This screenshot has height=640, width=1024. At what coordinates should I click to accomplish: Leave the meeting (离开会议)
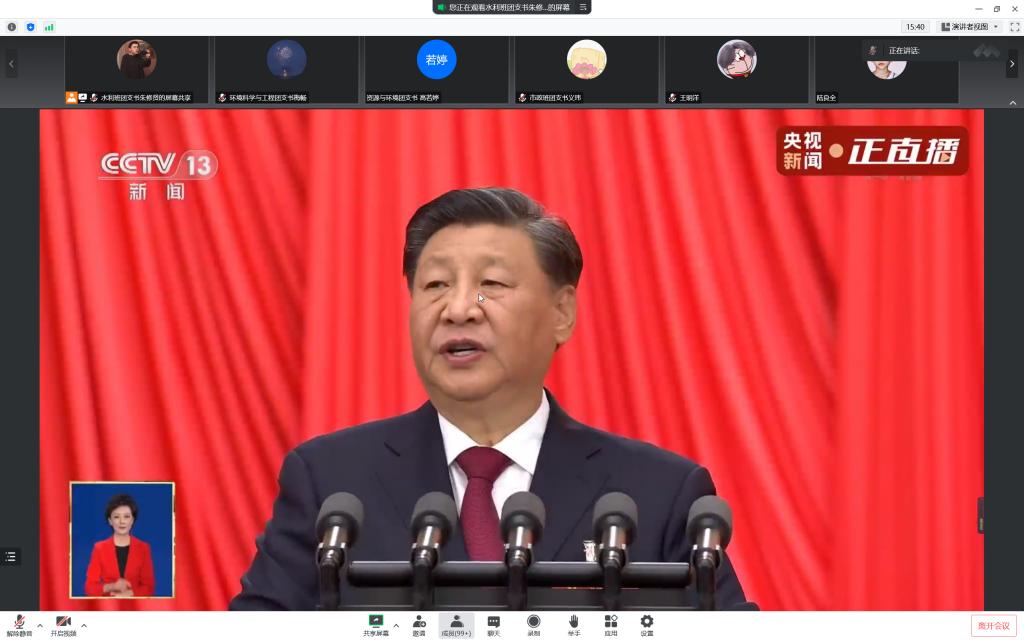(993, 625)
